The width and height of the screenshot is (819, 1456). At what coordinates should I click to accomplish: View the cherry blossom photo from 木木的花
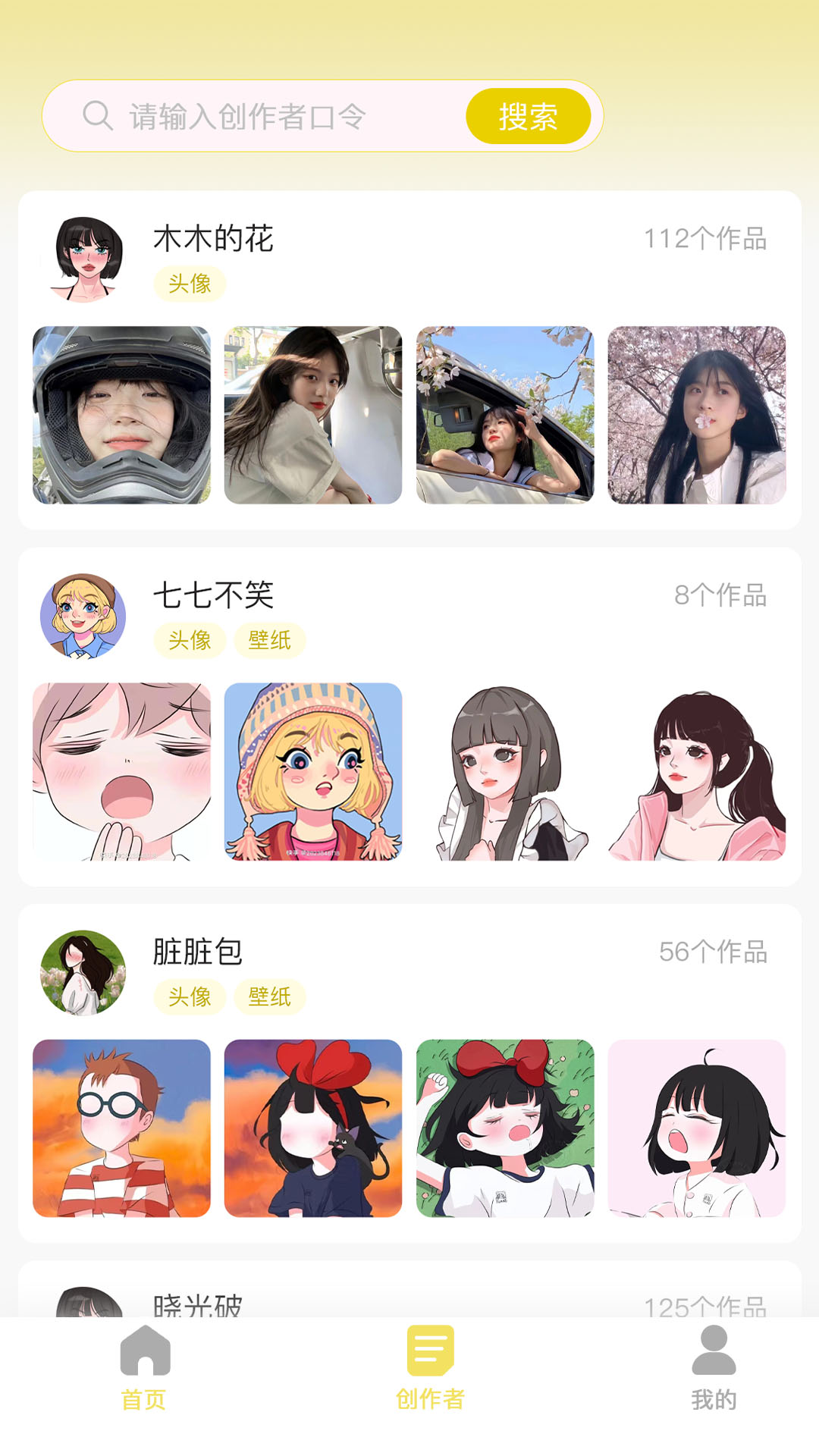pos(696,416)
